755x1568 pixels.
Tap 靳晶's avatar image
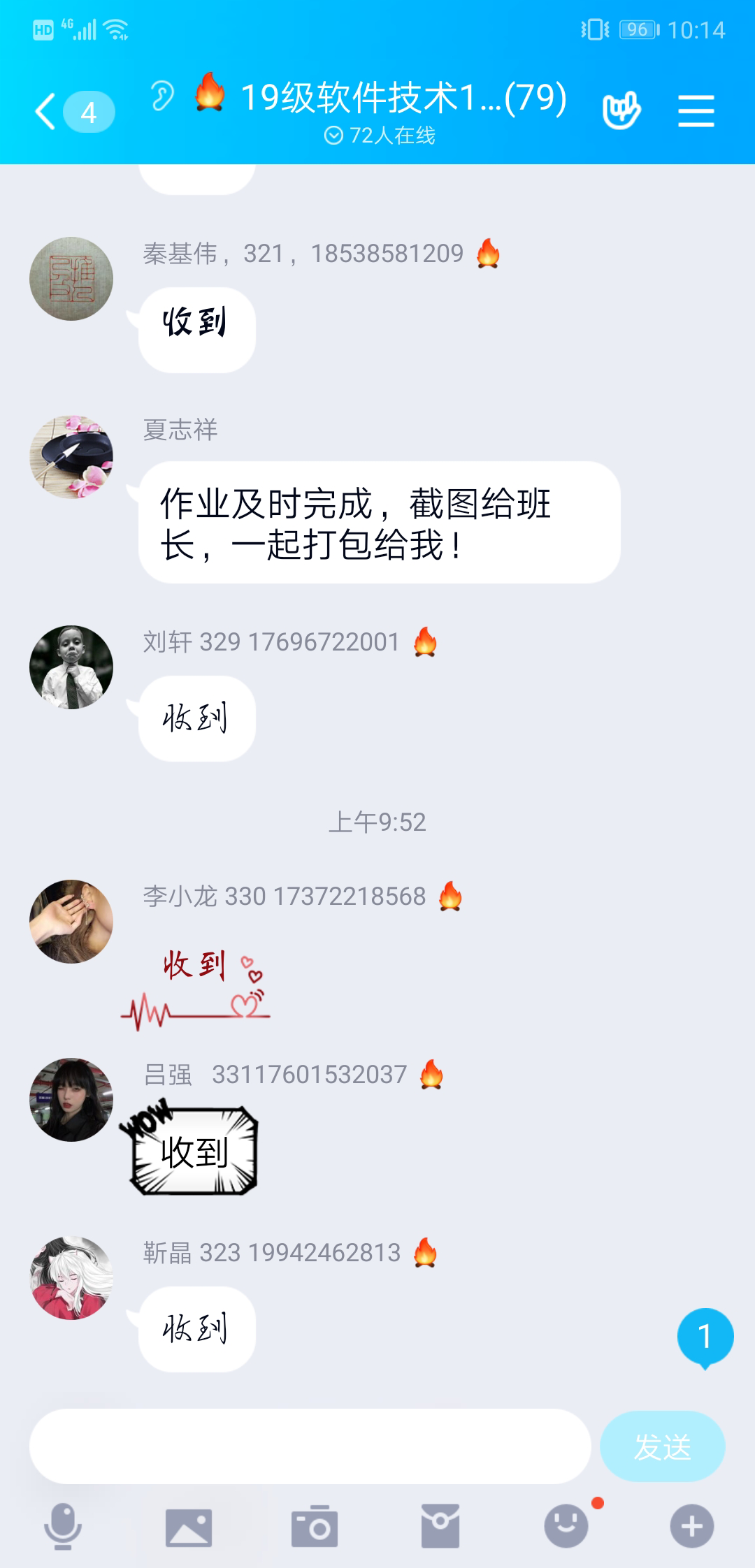pos(71,1278)
